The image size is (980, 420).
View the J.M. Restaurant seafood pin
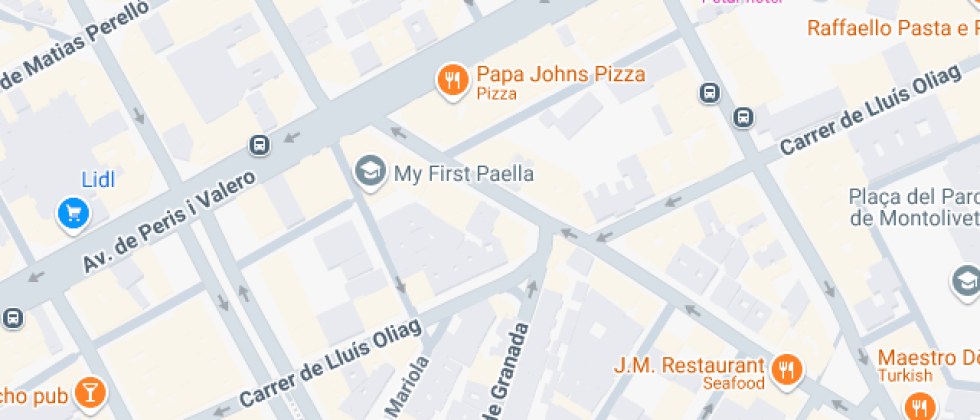pyautogui.click(x=788, y=369)
